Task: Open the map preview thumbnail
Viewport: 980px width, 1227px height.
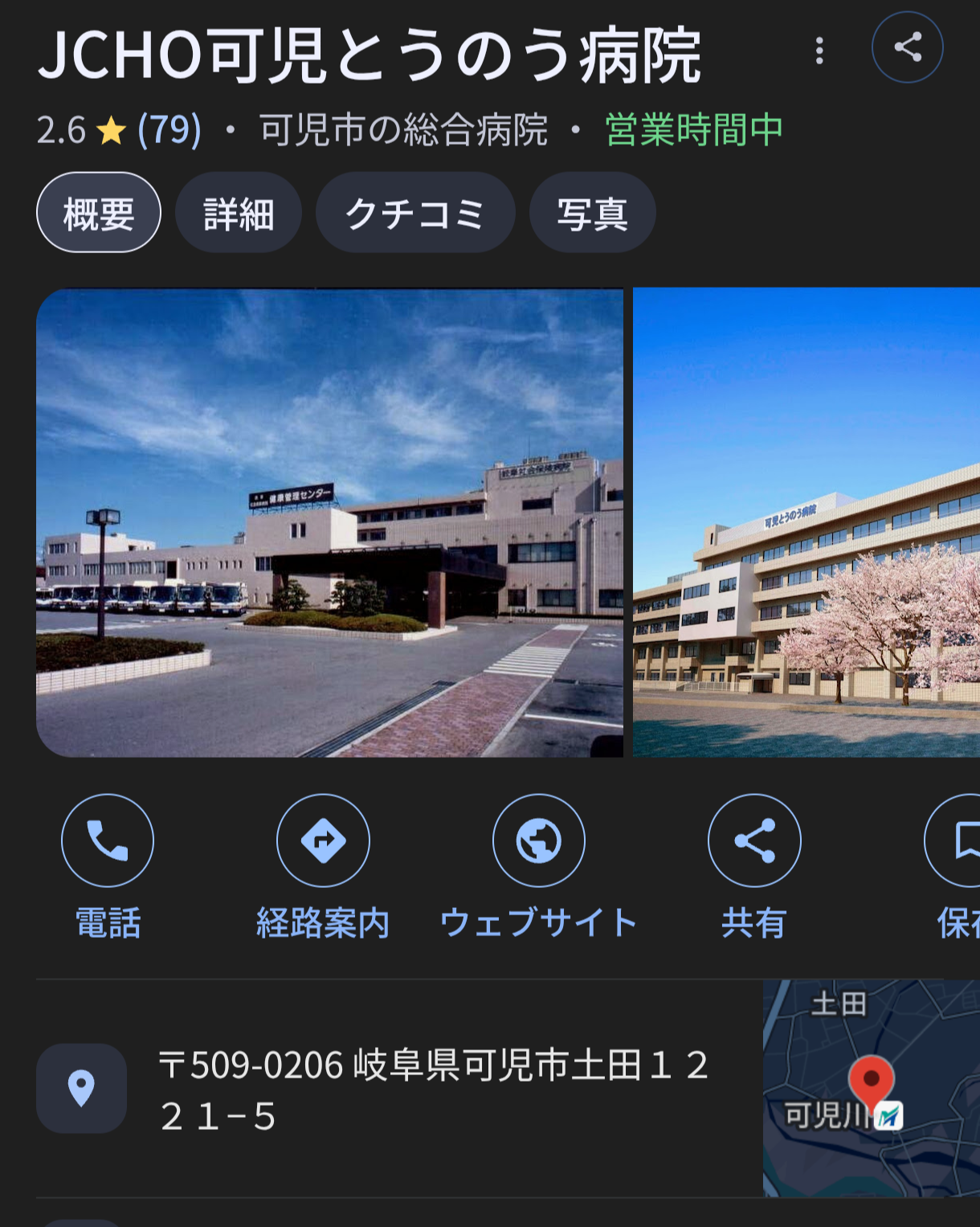Action: (x=871, y=1088)
